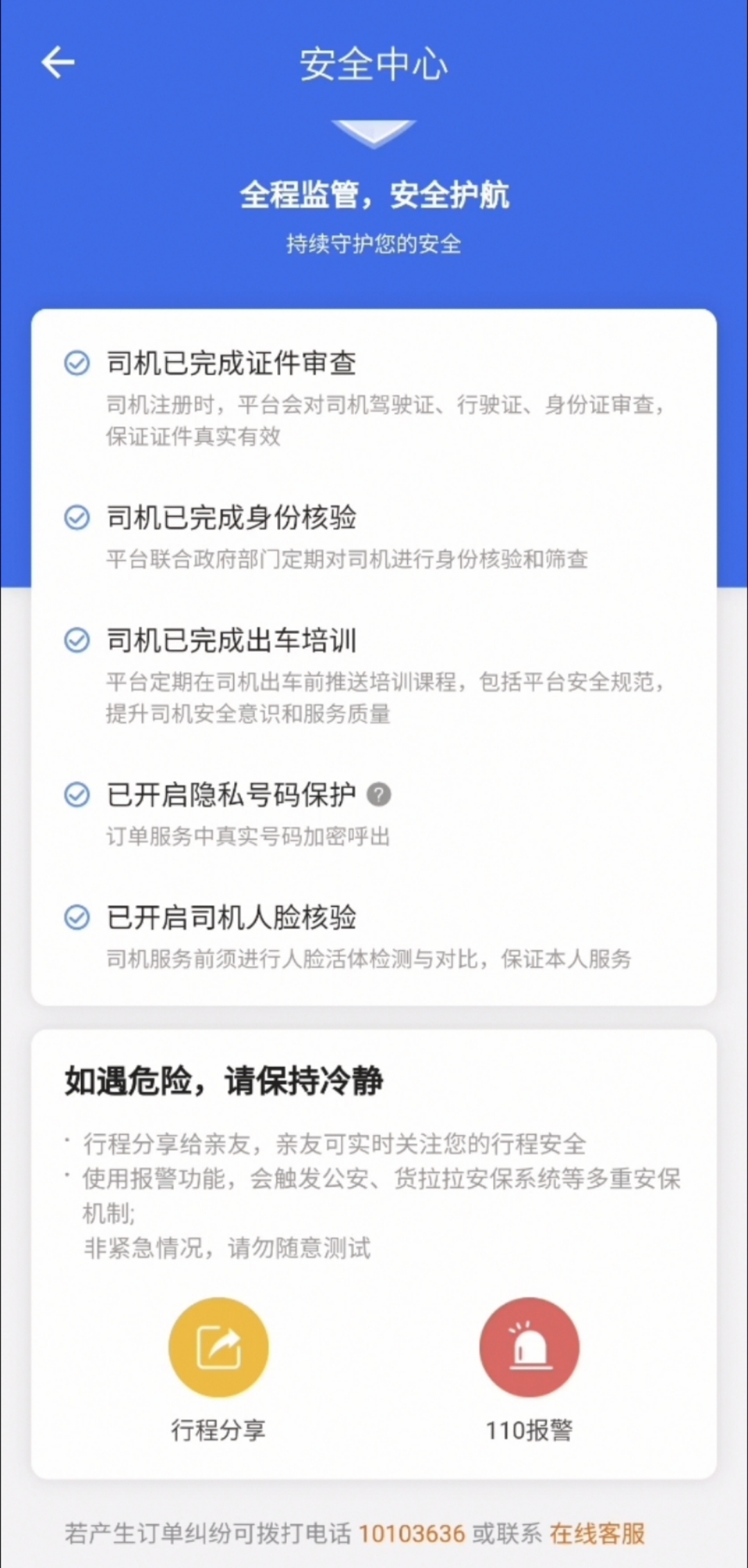The height and width of the screenshot is (1568, 748).
Task: Tap the 110报警 alarm button
Action: [x=529, y=1347]
